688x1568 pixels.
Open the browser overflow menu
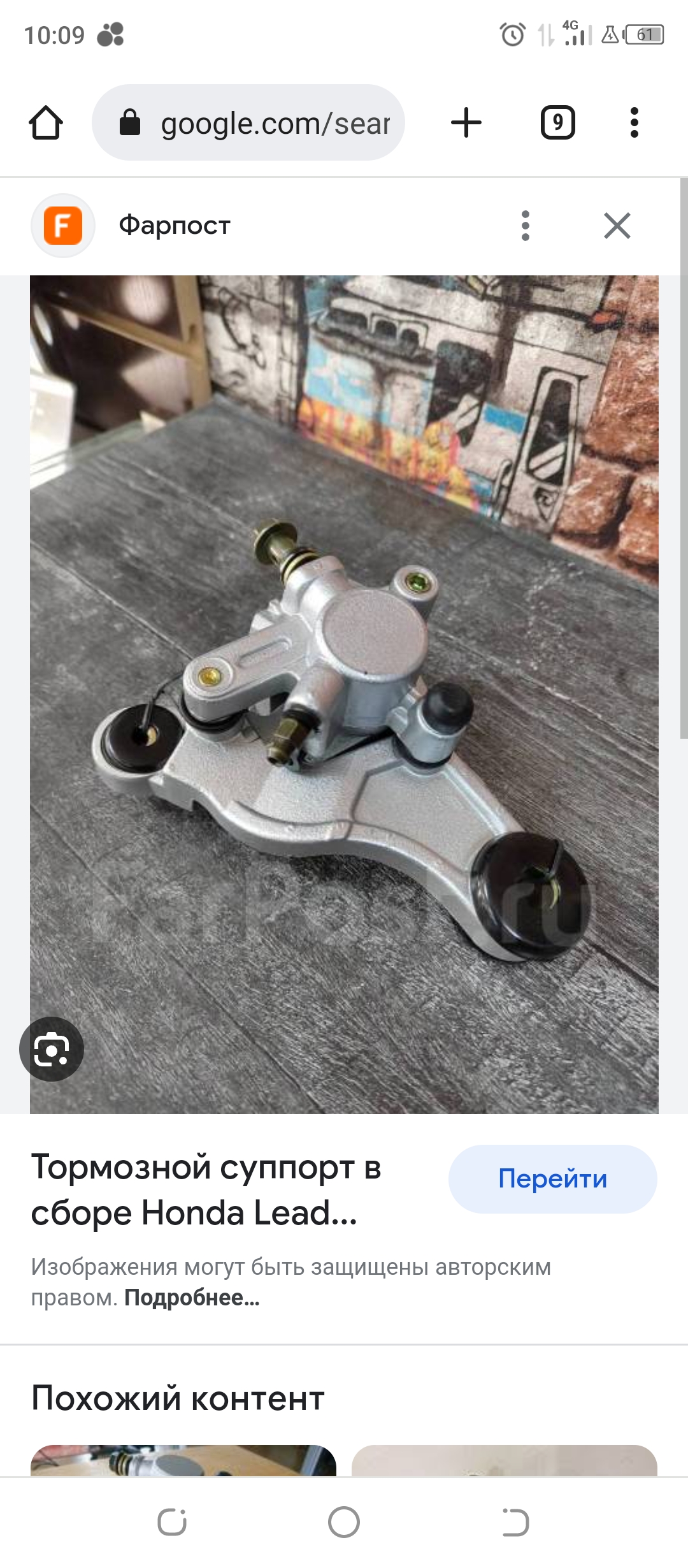pos(634,122)
